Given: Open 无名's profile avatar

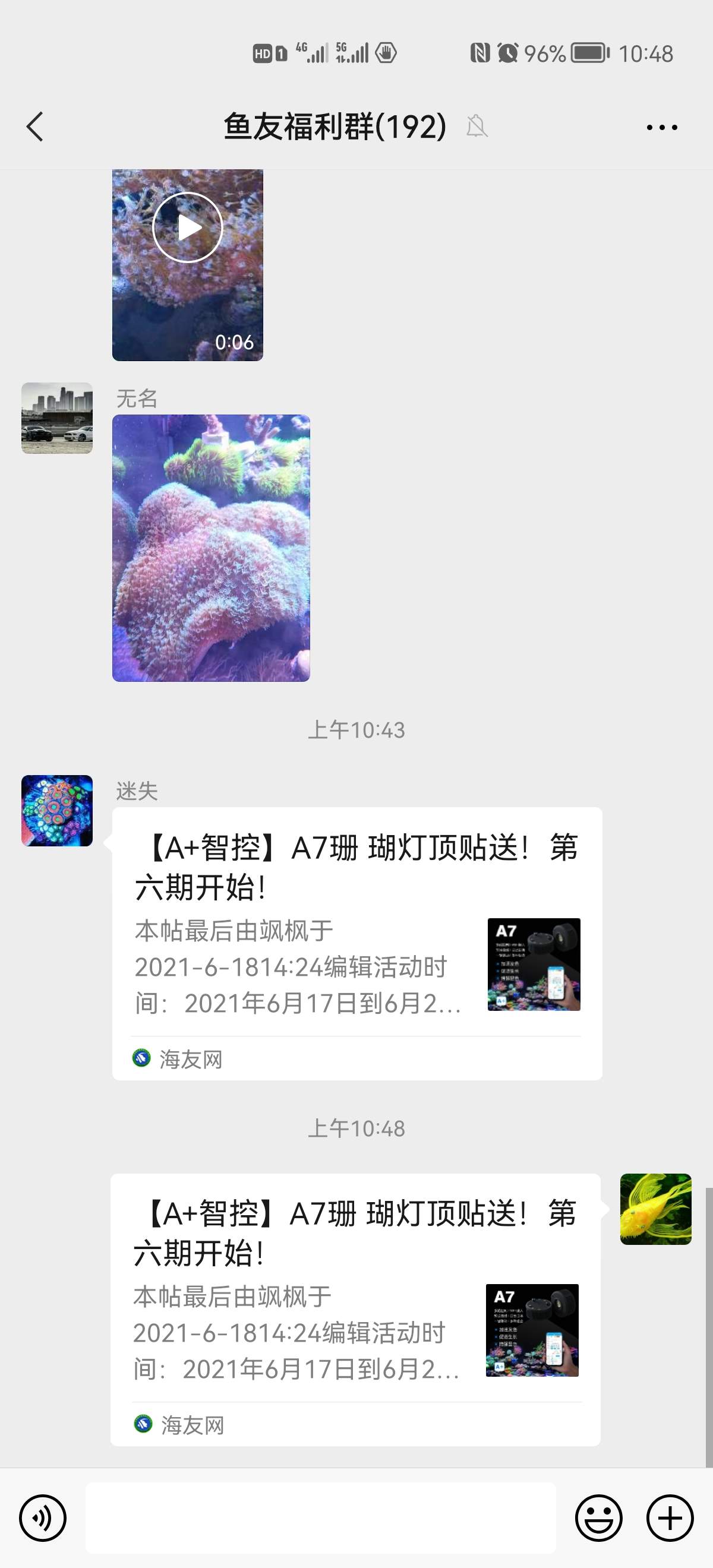Looking at the screenshot, I should 57,418.
